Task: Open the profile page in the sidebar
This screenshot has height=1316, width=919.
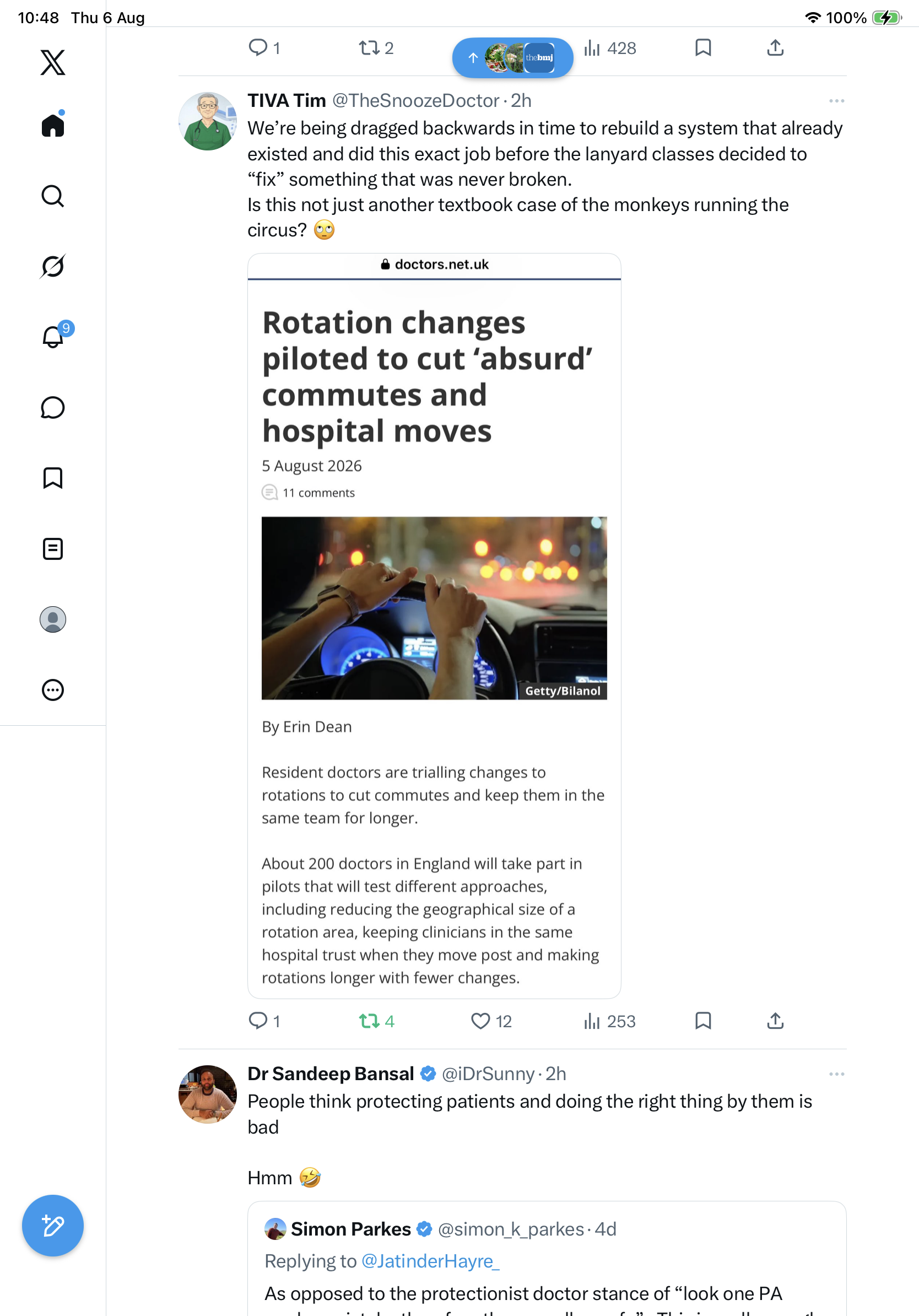Action: click(53, 619)
